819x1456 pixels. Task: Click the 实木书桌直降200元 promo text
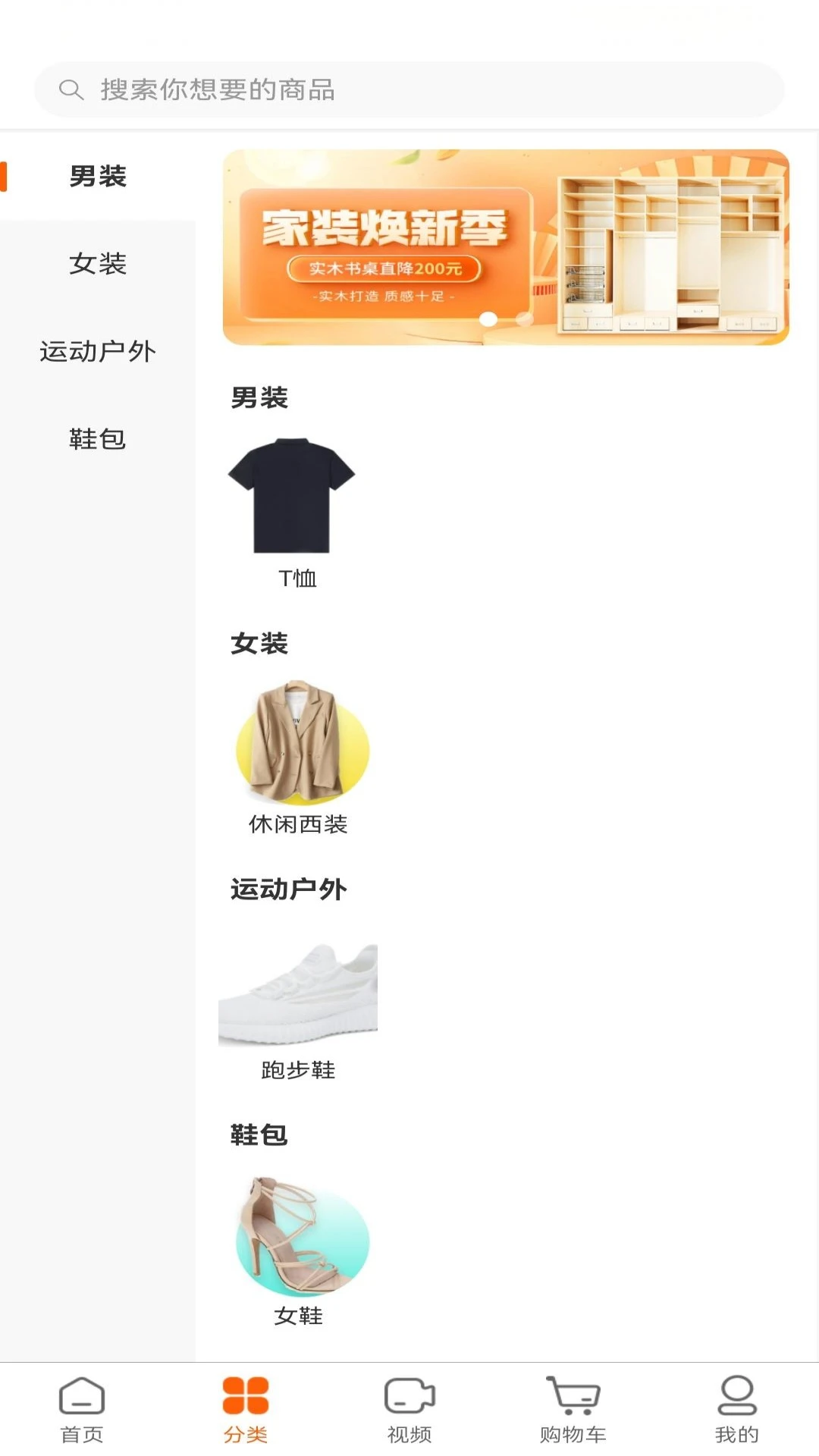pyautogui.click(x=388, y=267)
